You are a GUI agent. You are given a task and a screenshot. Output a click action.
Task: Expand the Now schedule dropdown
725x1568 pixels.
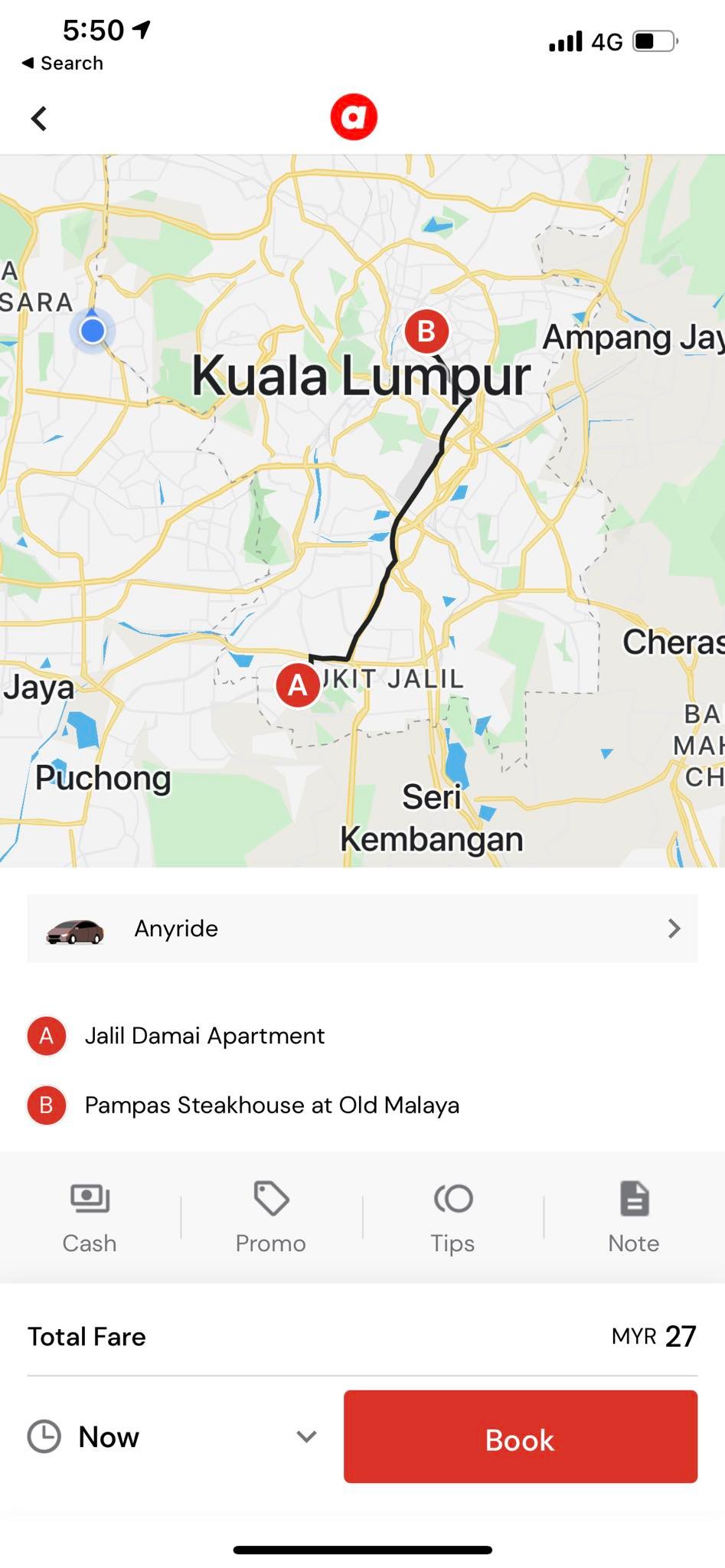pos(172,1437)
